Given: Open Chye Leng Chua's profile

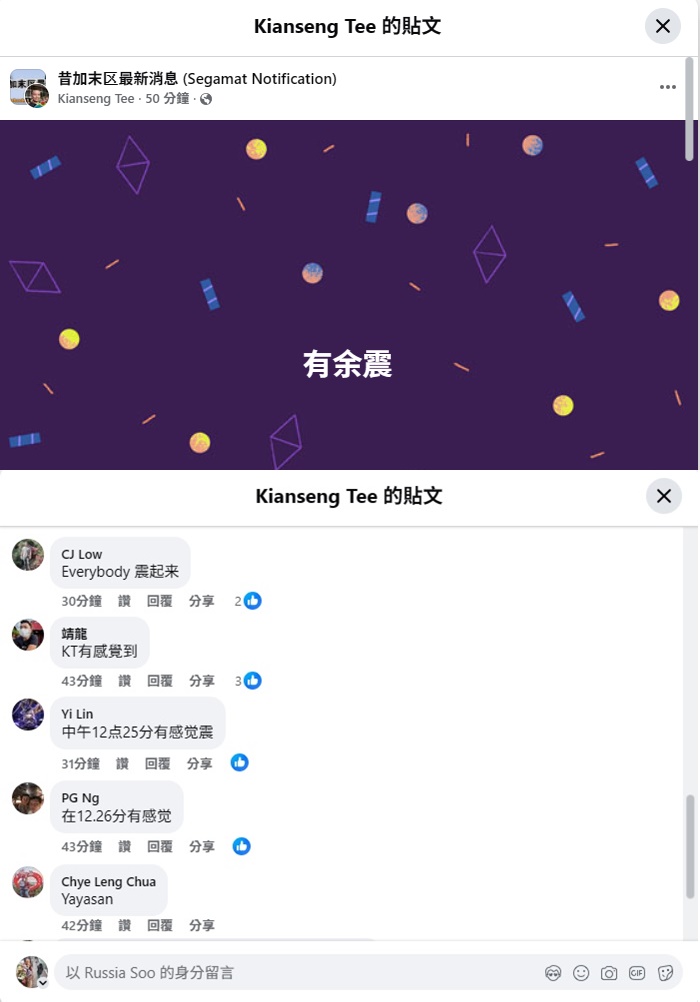Looking at the screenshot, I should [108, 882].
